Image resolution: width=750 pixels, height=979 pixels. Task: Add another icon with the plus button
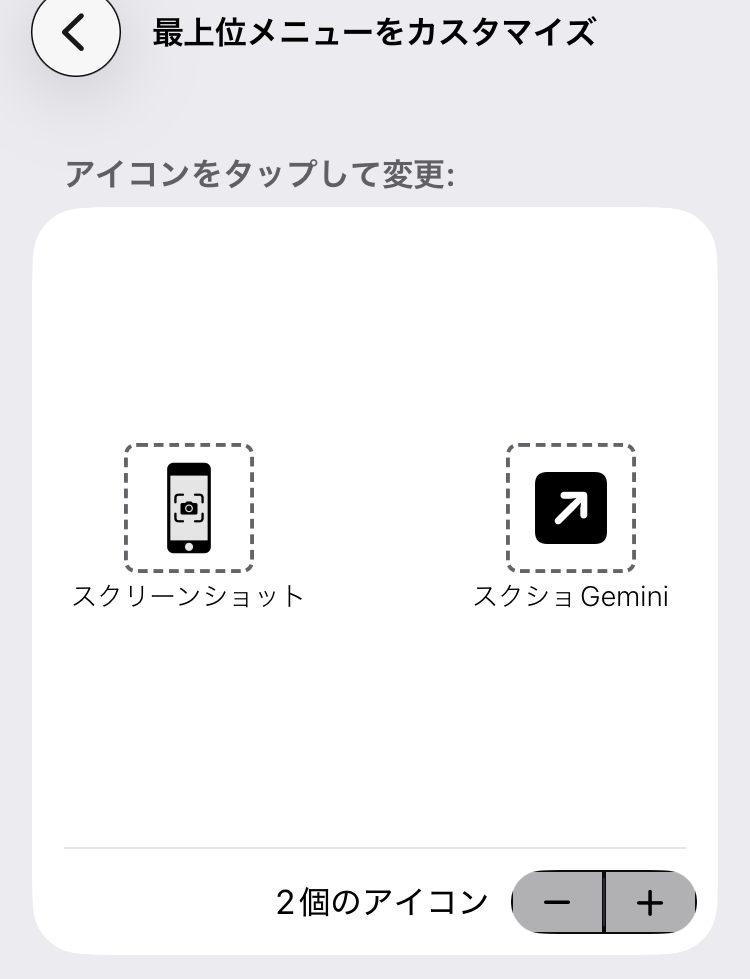click(650, 903)
